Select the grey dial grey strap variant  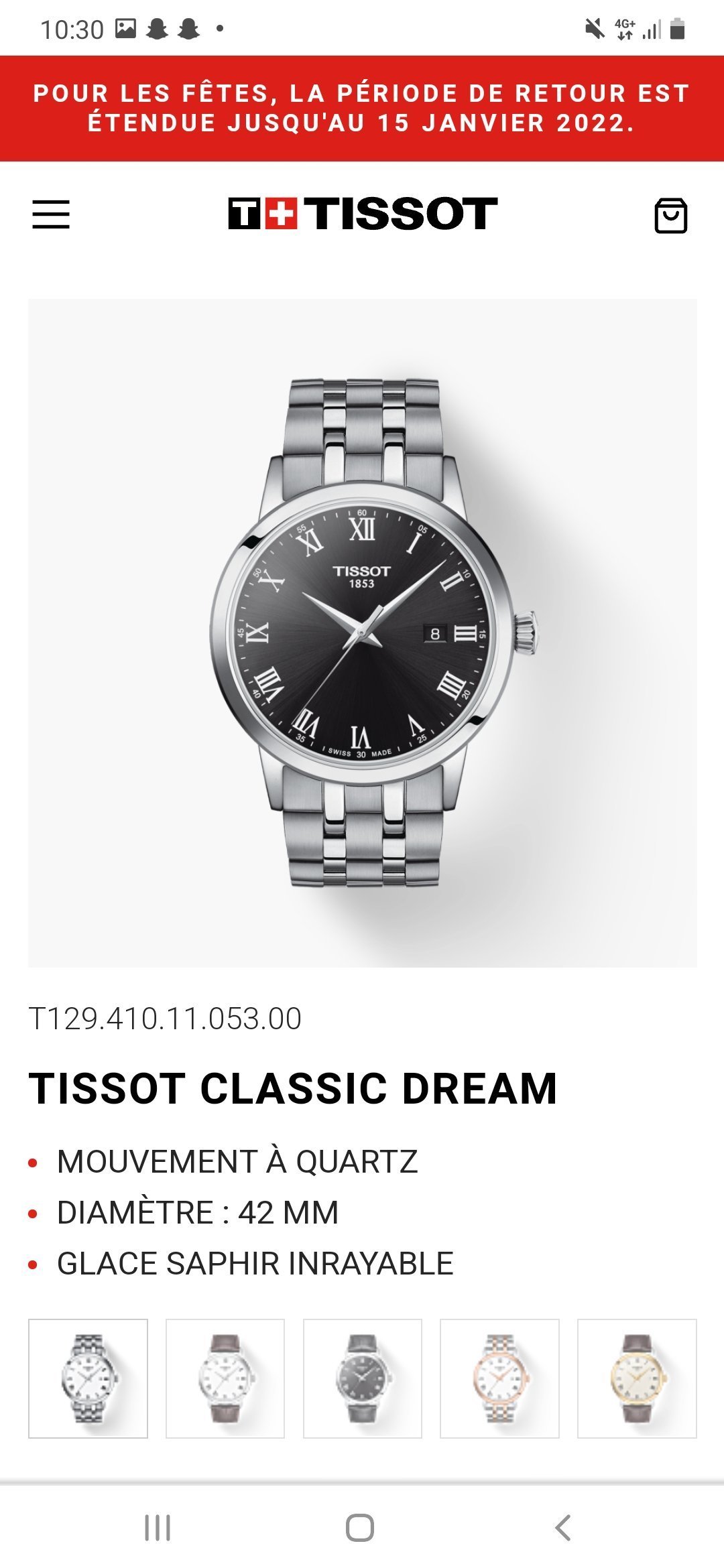(363, 1378)
